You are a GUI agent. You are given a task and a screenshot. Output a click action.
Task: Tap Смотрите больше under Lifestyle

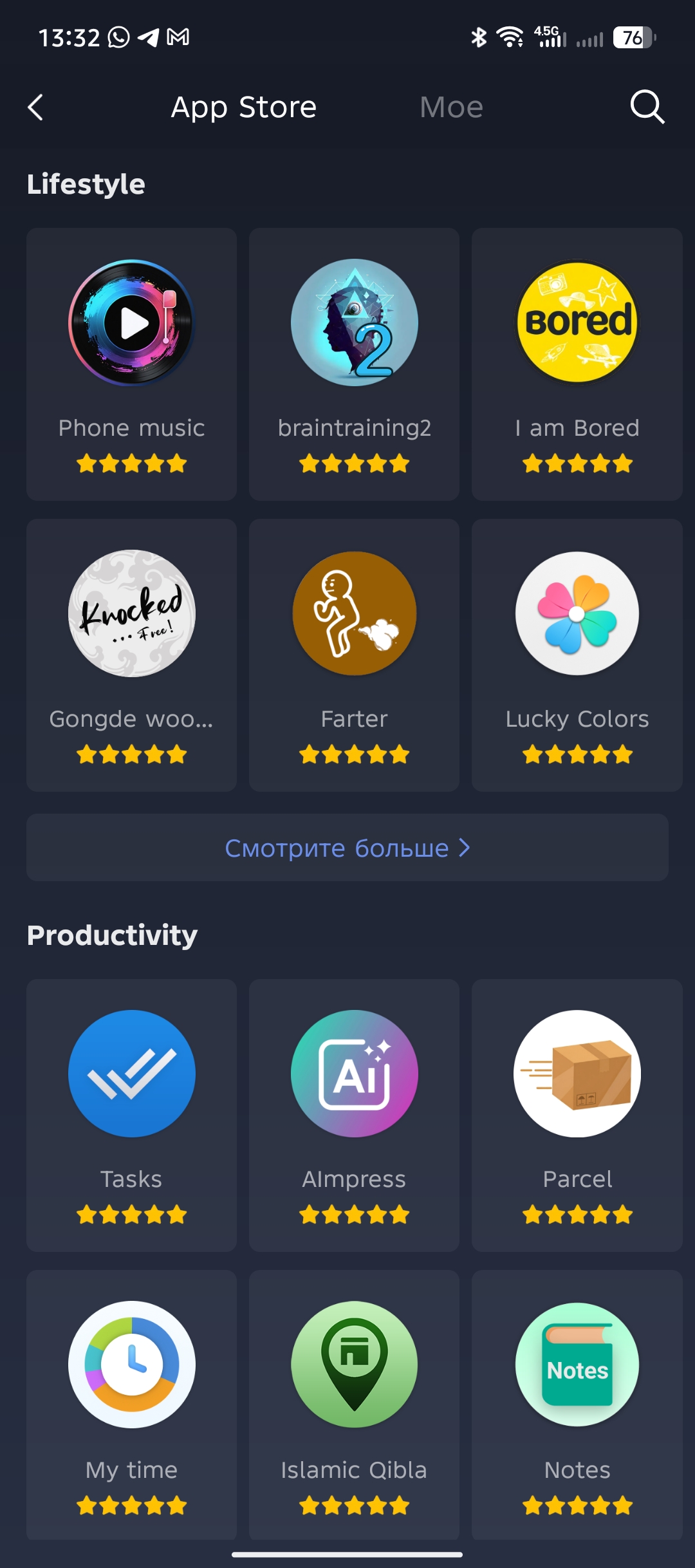point(347,848)
